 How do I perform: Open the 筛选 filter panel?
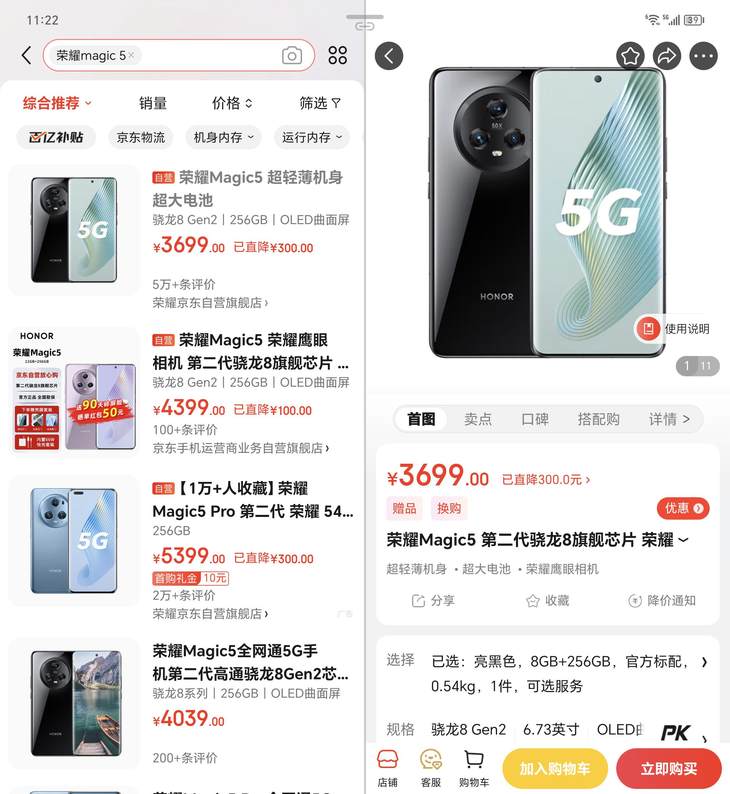(320, 103)
